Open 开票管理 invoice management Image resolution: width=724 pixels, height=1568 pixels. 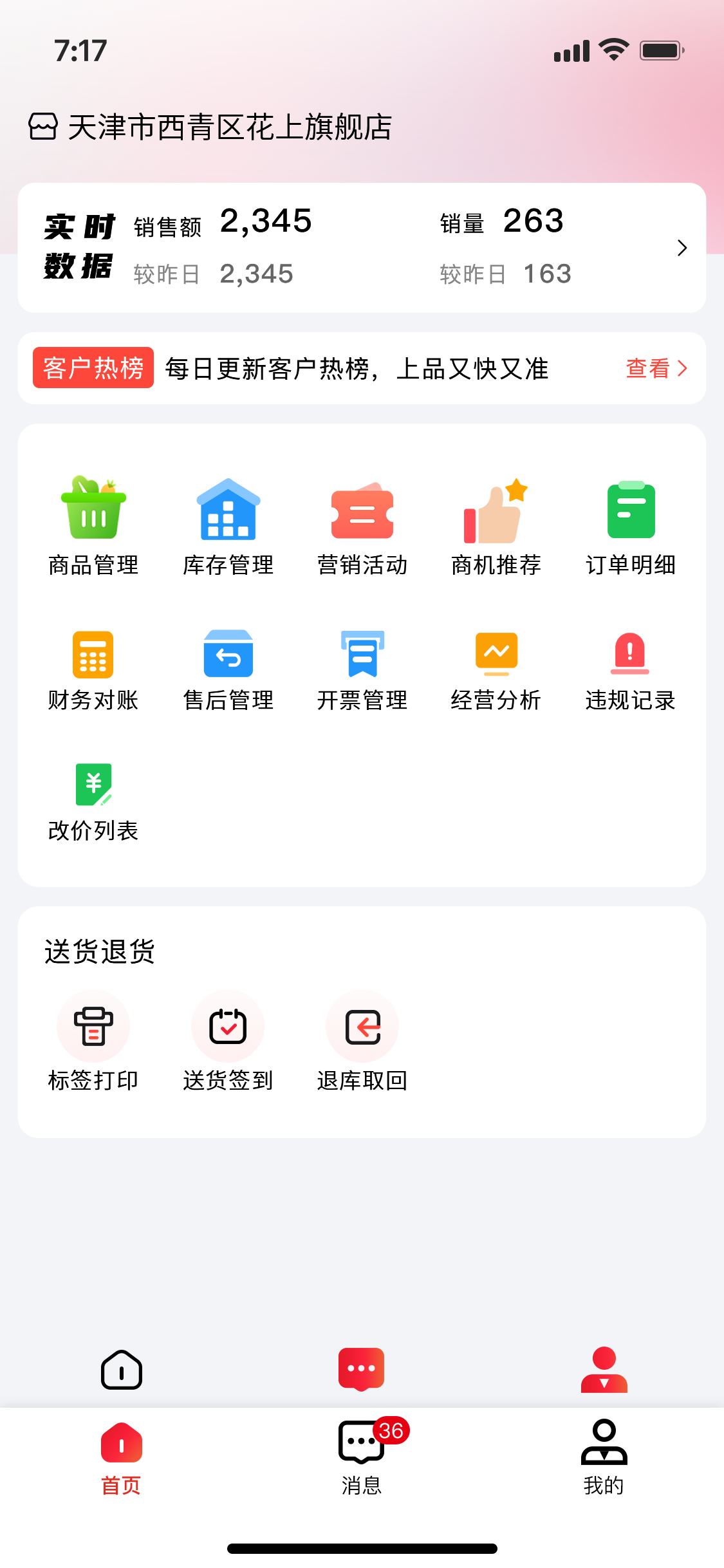[362, 670]
